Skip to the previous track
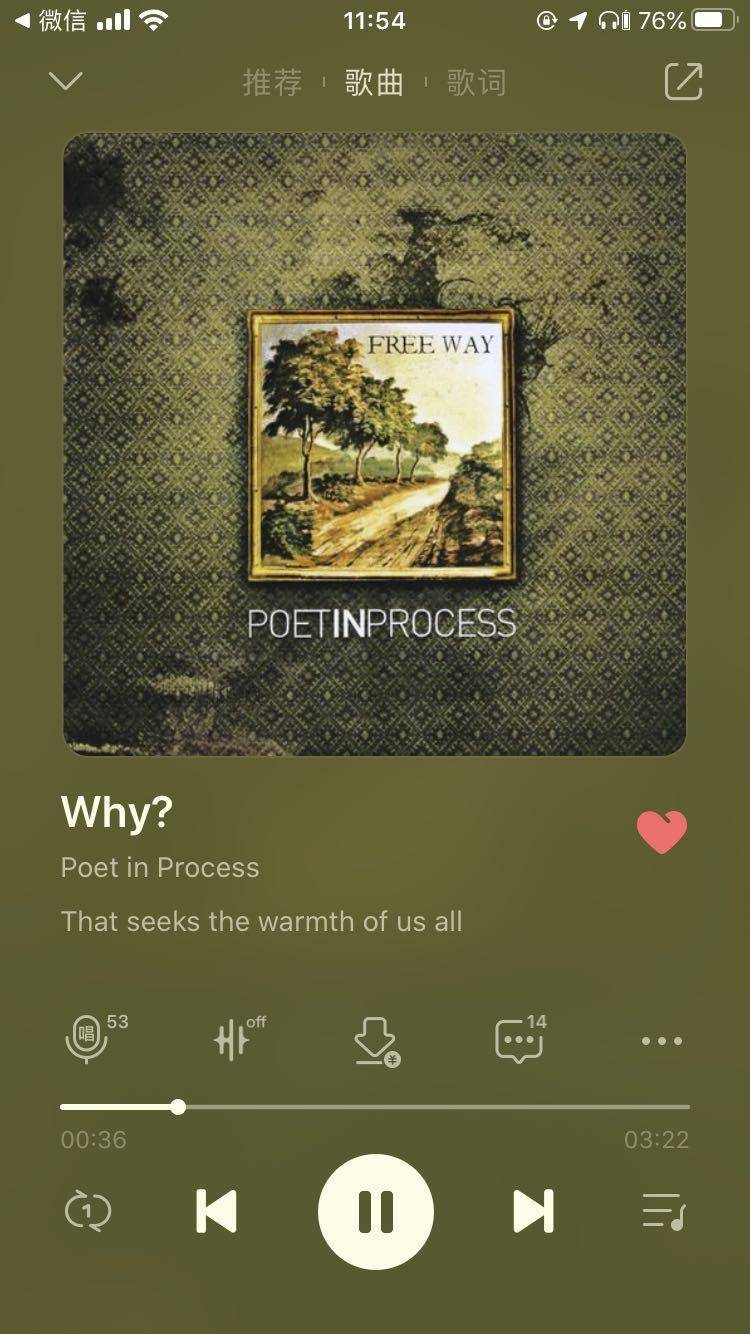Image resolution: width=750 pixels, height=1334 pixels. click(x=217, y=1212)
